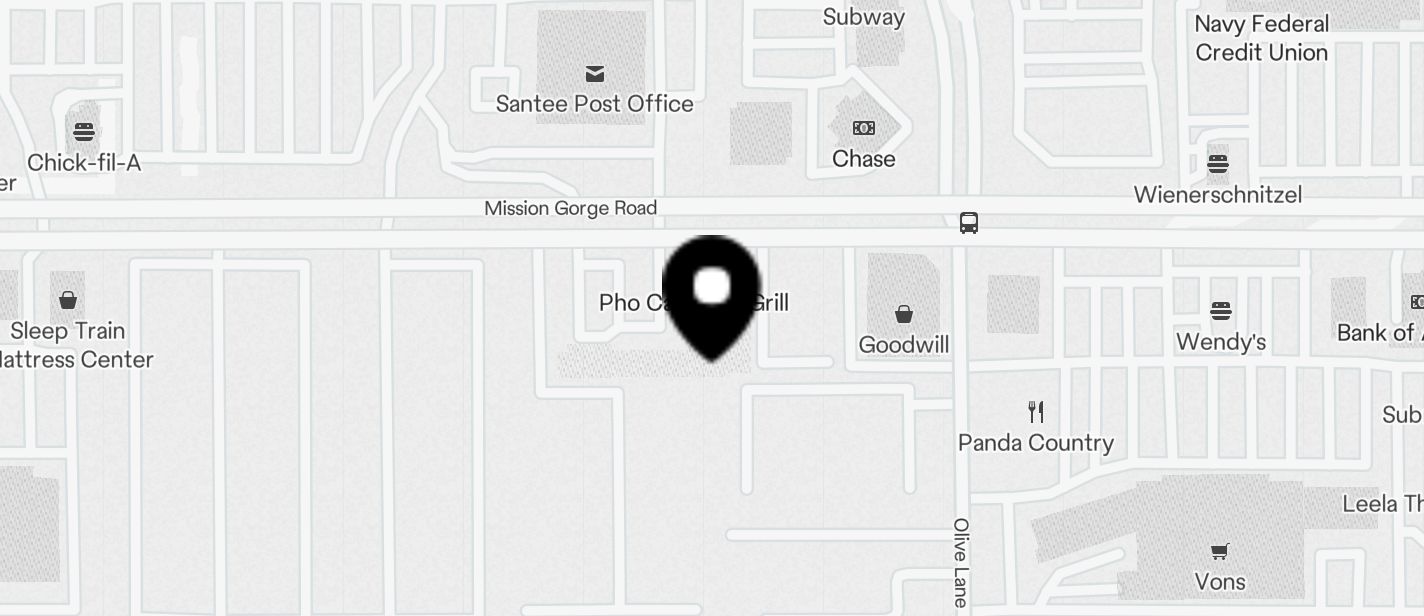Open the Wendy's restaurant marker
This screenshot has width=1424, height=616.
pos(1220,312)
